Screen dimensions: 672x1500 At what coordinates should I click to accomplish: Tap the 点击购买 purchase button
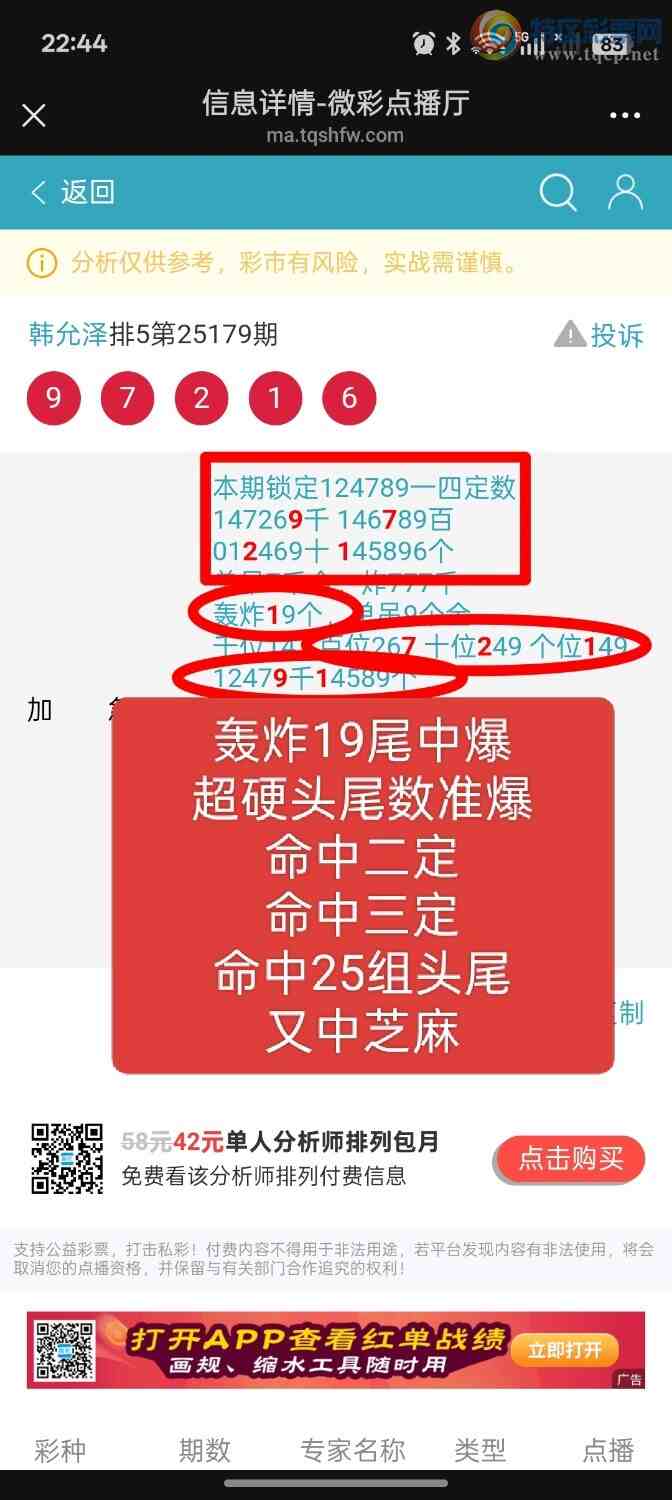(570, 1159)
